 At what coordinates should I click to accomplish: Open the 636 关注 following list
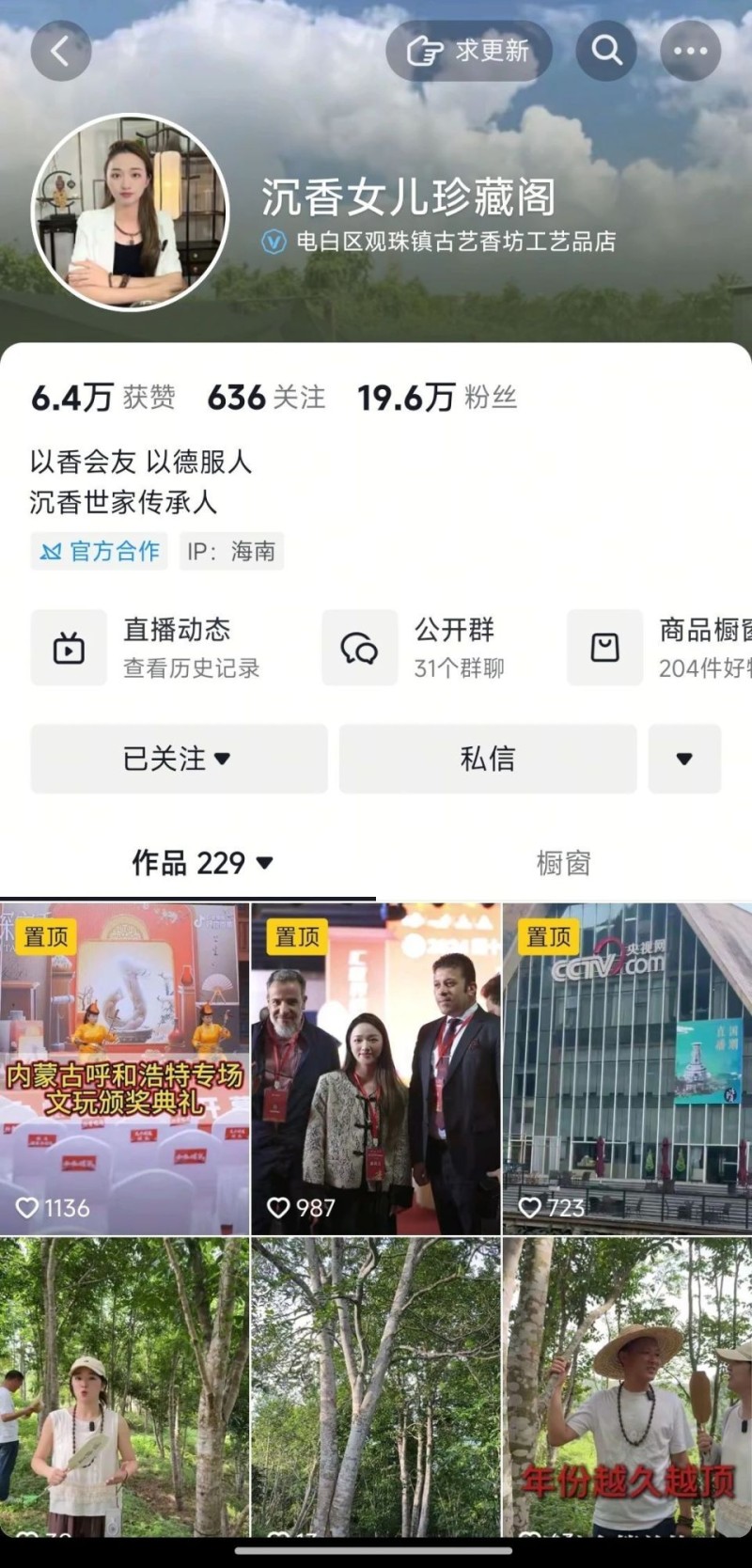click(266, 398)
